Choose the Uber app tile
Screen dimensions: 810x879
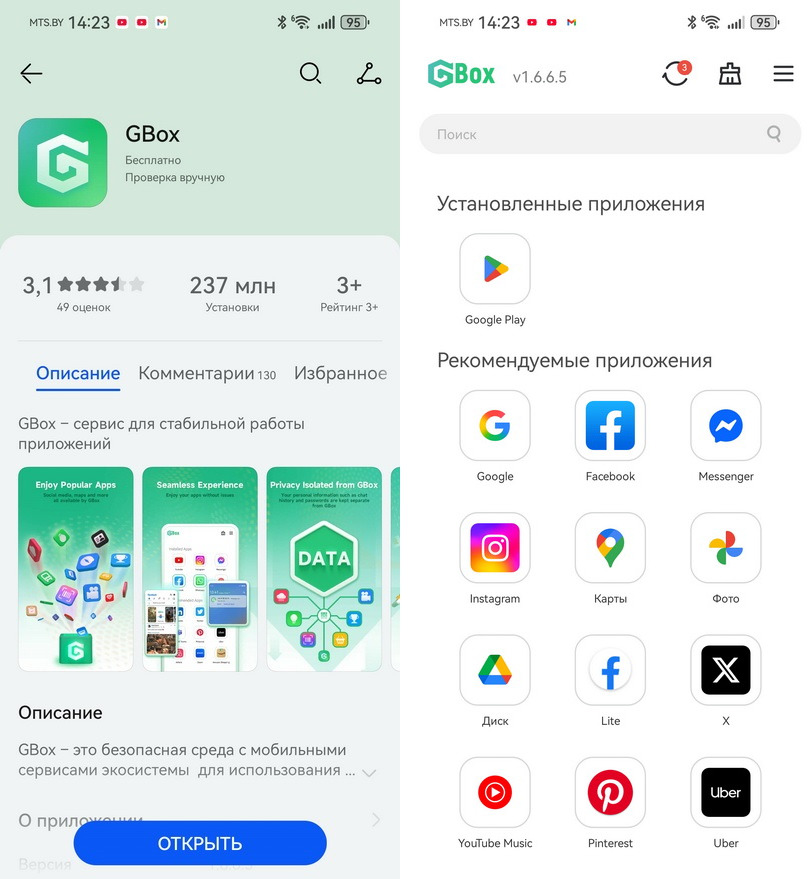[x=726, y=793]
